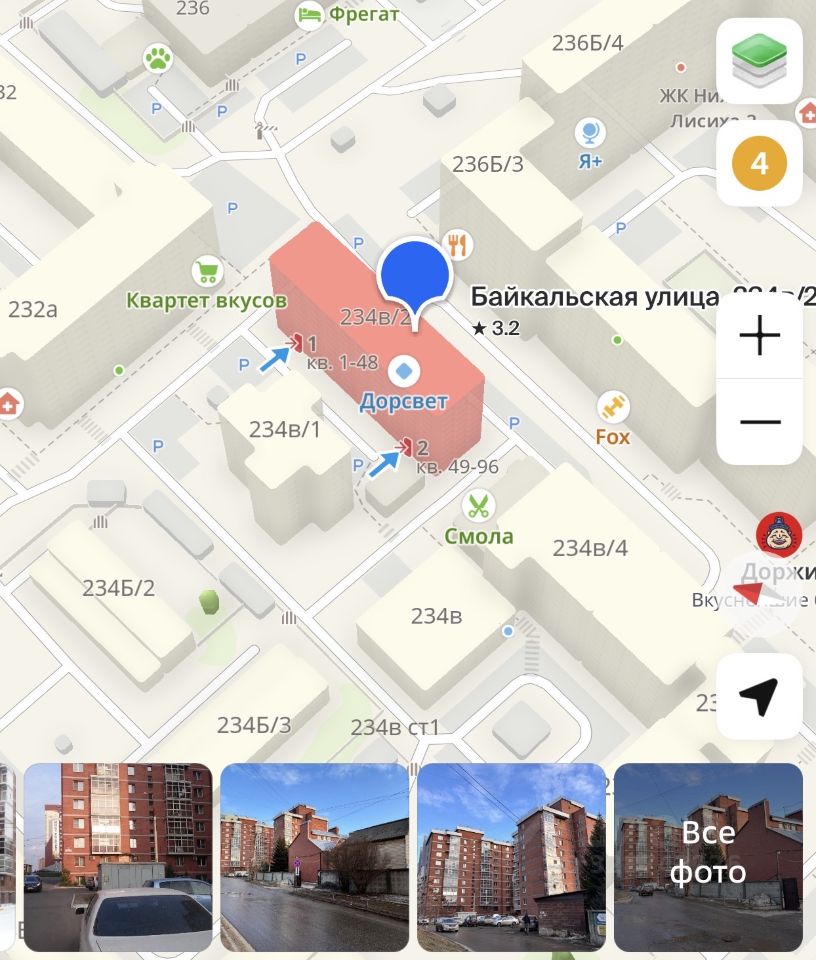Open the restaurant marker beside the pin
The image size is (816, 960).
pos(459,244)
